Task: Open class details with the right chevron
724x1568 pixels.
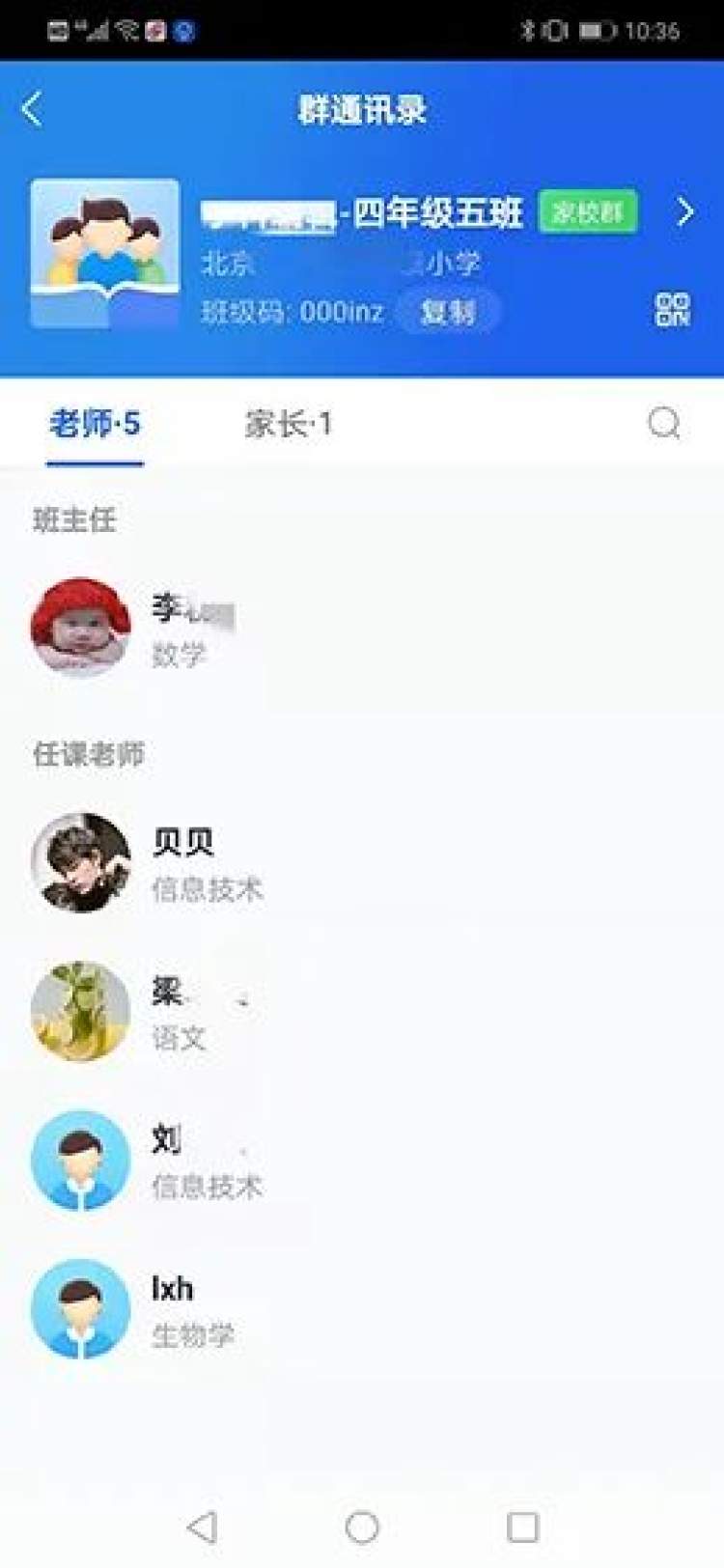Action: click(x=684, y=212)
